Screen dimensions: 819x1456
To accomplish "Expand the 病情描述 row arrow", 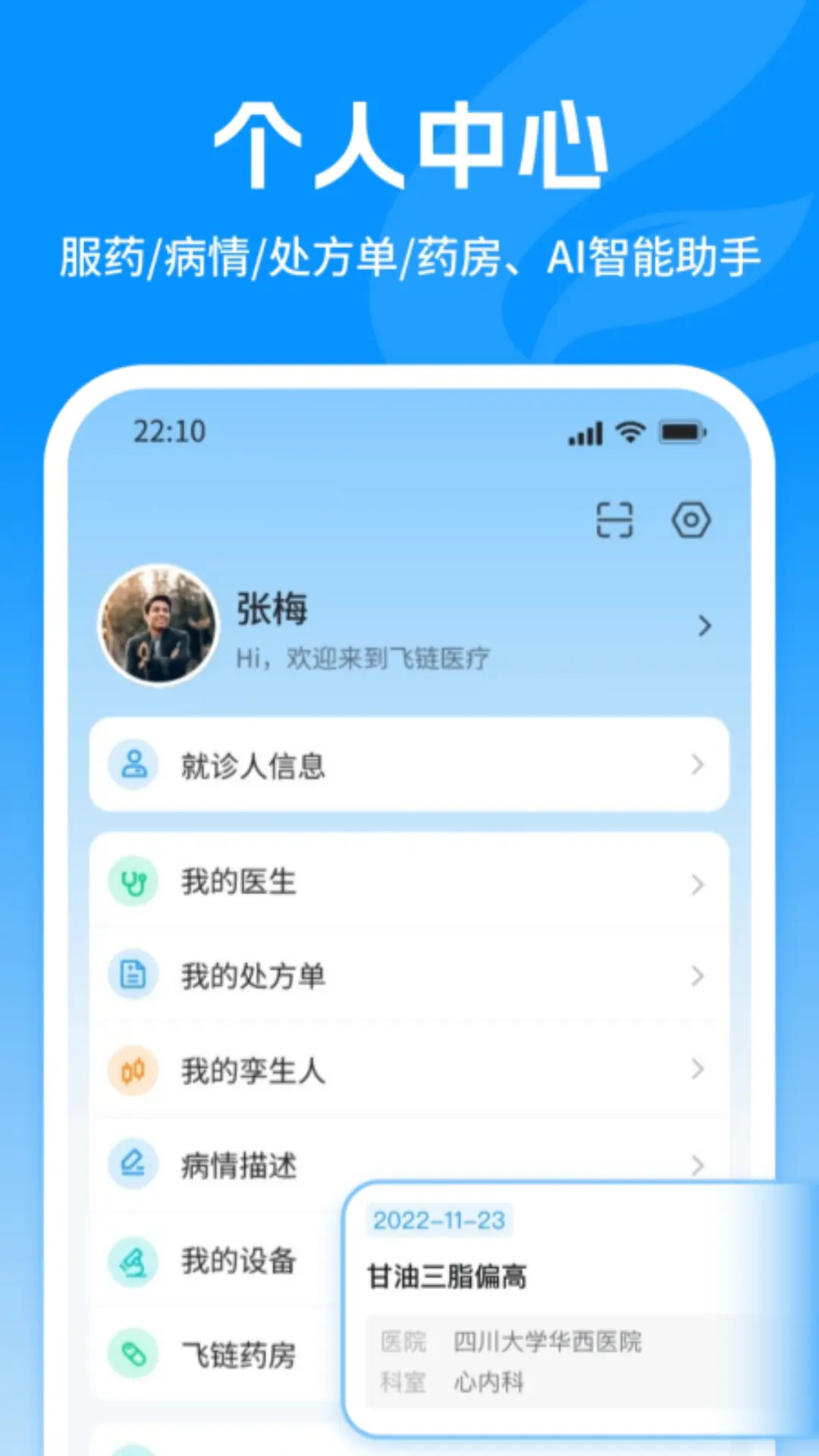I will point(698,1166).
